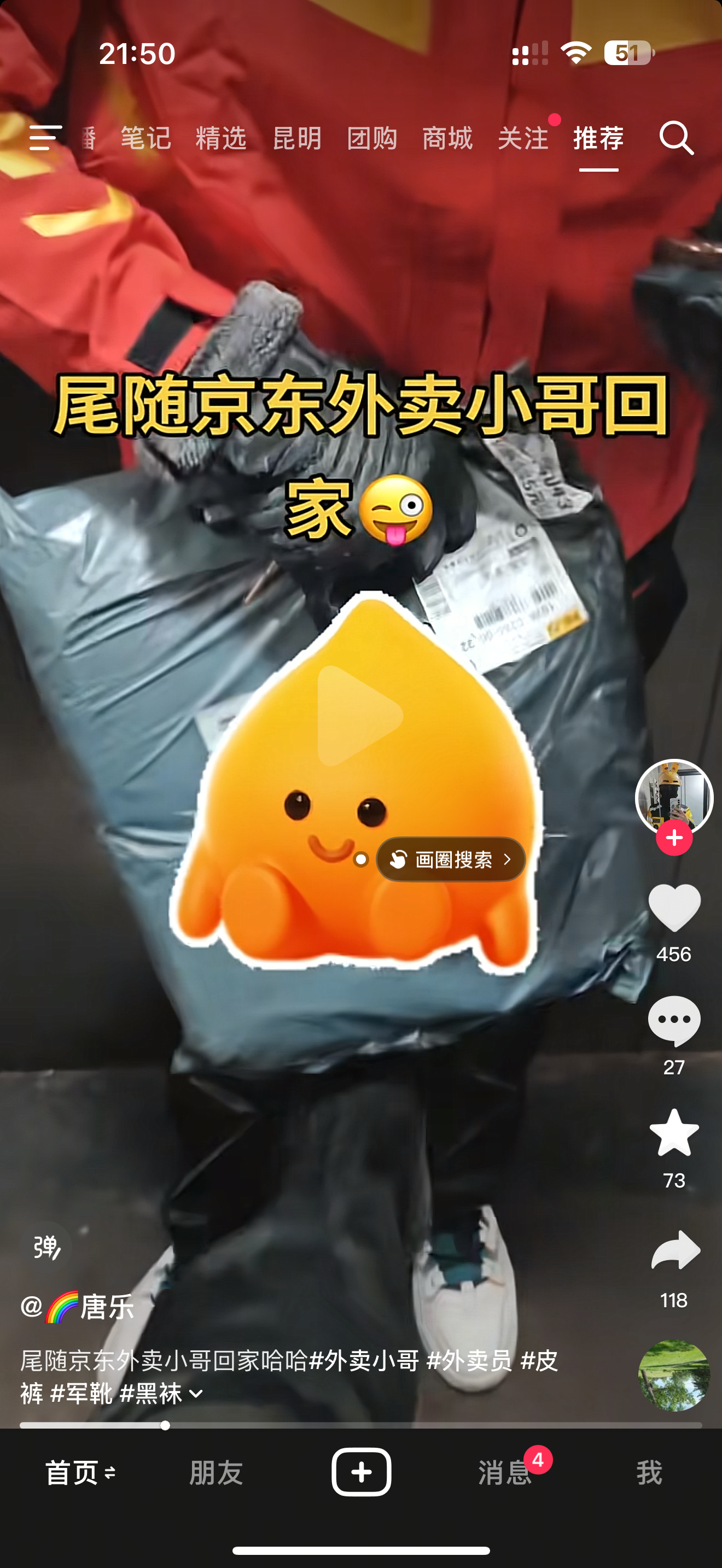Switch to the 商城 tab

tap(447, 138)
